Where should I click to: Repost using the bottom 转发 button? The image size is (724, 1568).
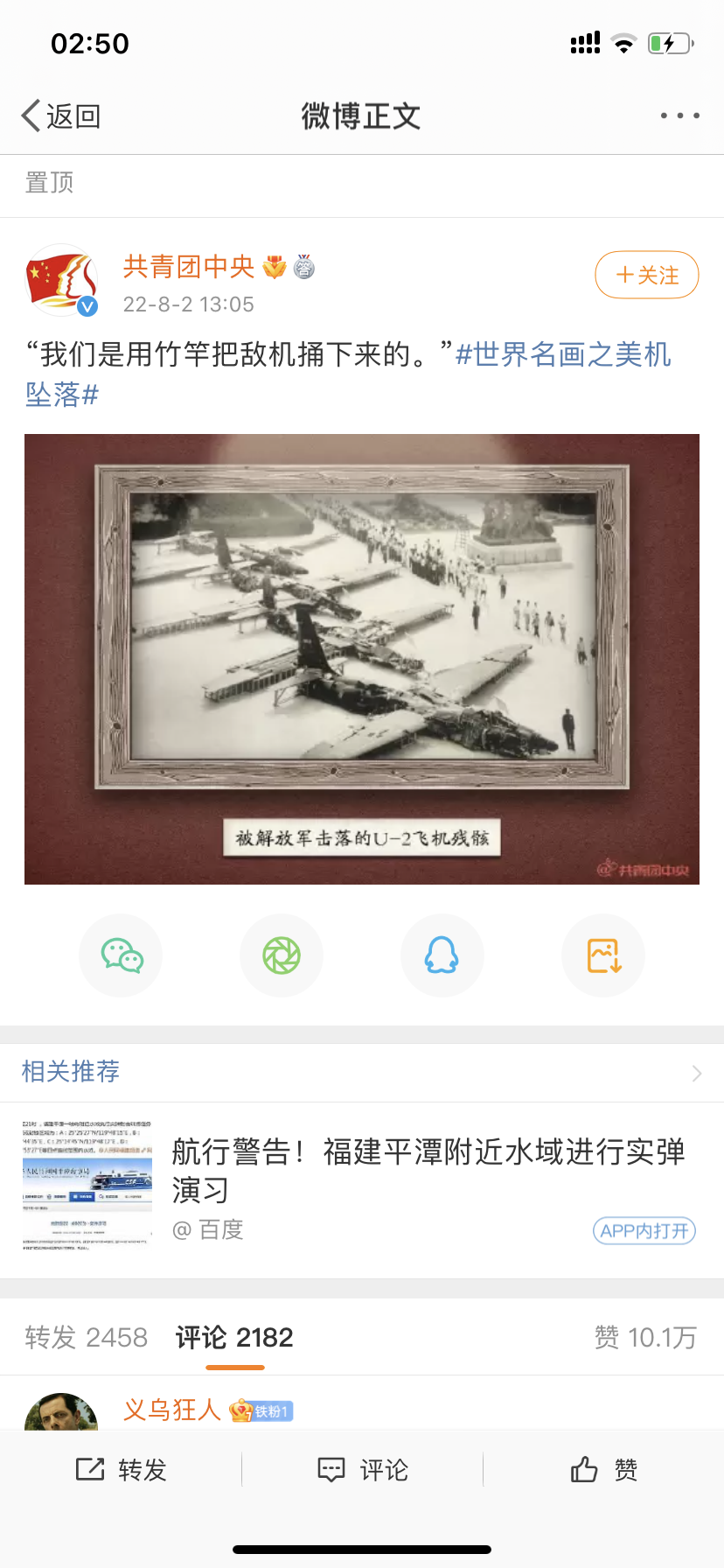coord(121,1470)
